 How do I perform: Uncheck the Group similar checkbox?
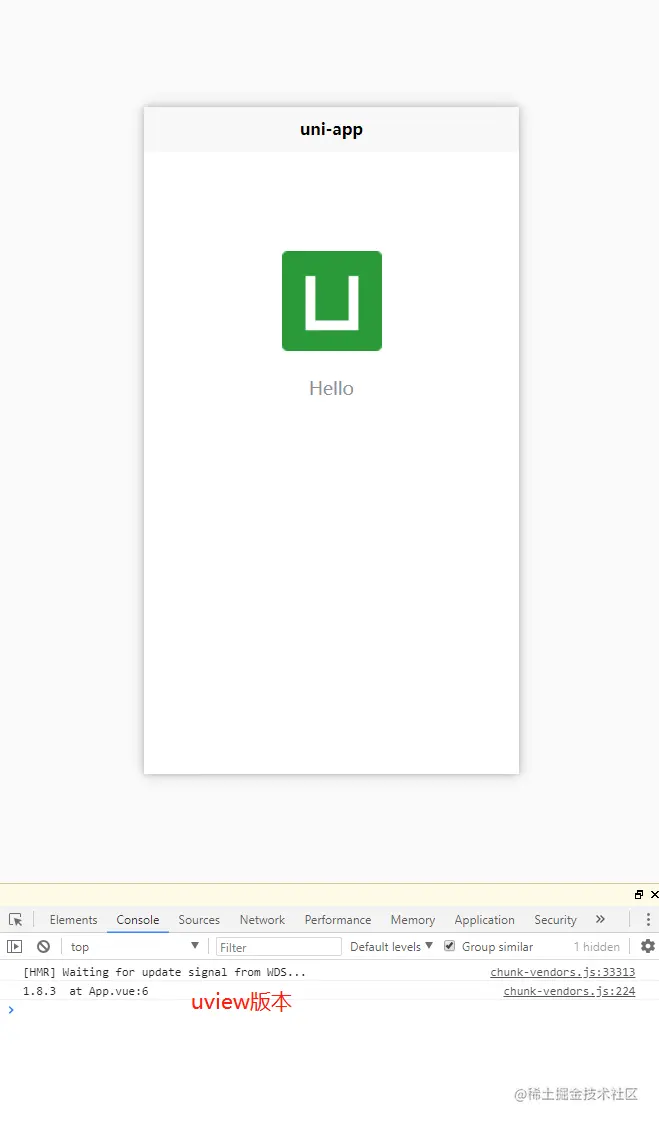pyautogui.click(x=450, y=946)
